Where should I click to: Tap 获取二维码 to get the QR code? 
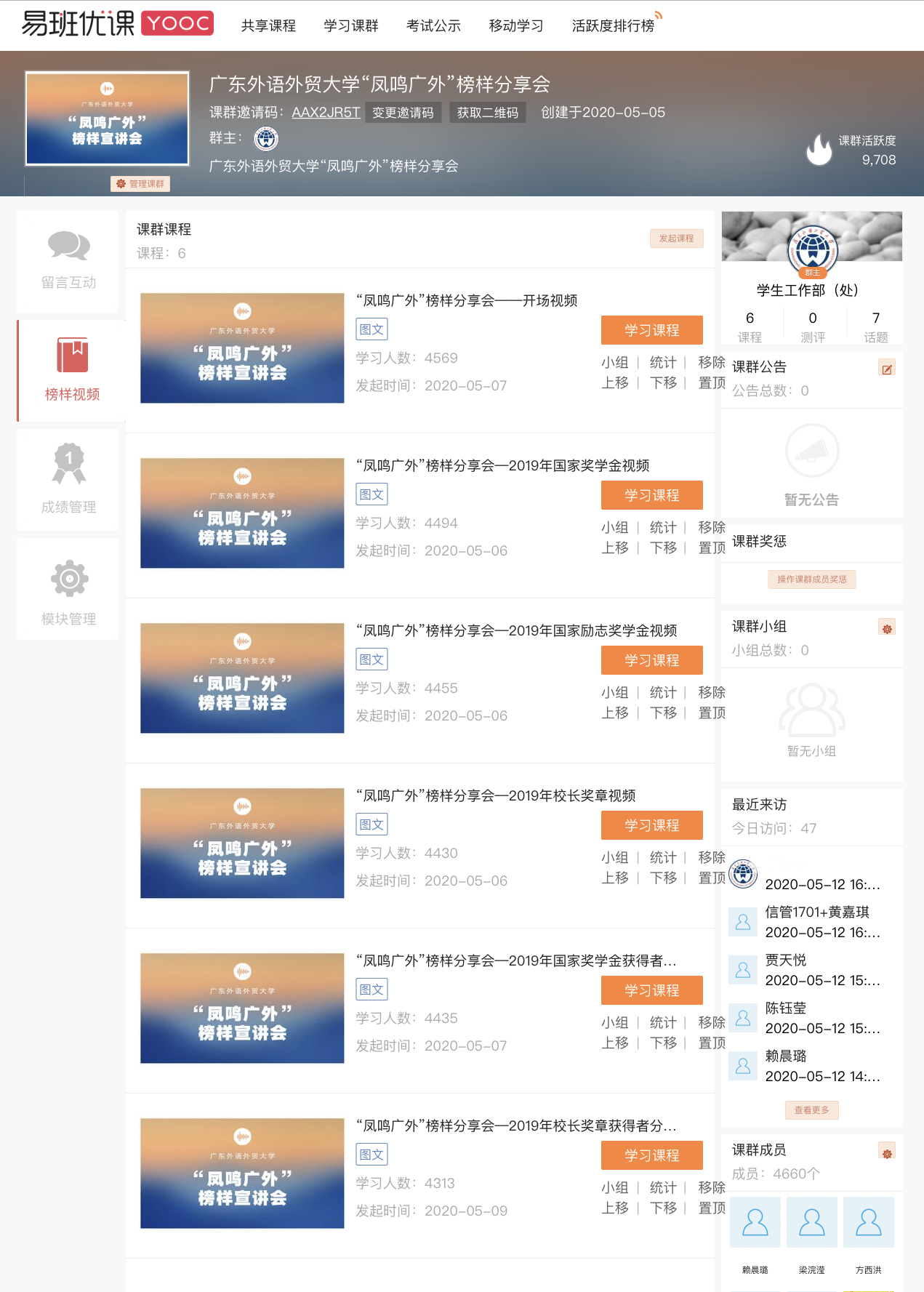(487, 113)
